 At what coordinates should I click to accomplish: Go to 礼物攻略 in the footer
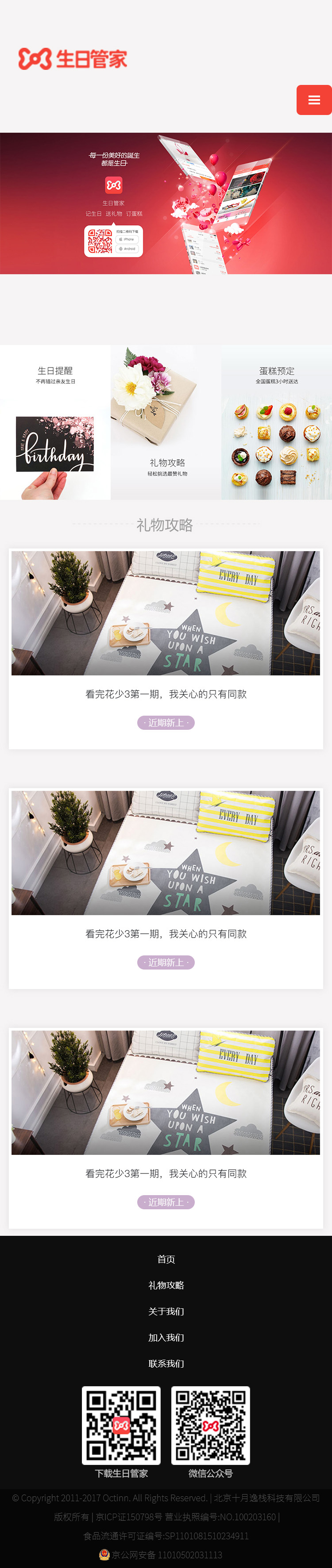166,1285
